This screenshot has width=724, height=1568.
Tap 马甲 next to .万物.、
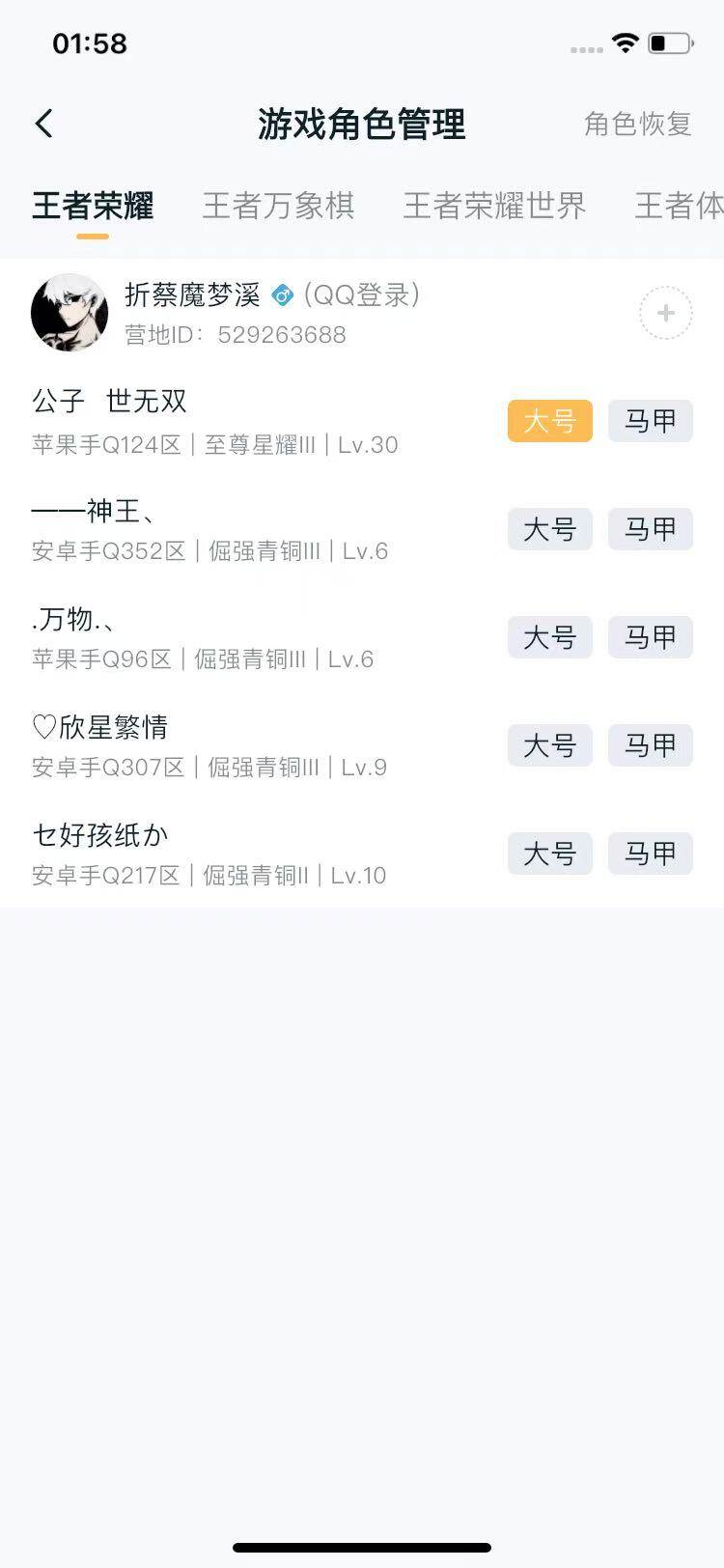coord(650,637)
